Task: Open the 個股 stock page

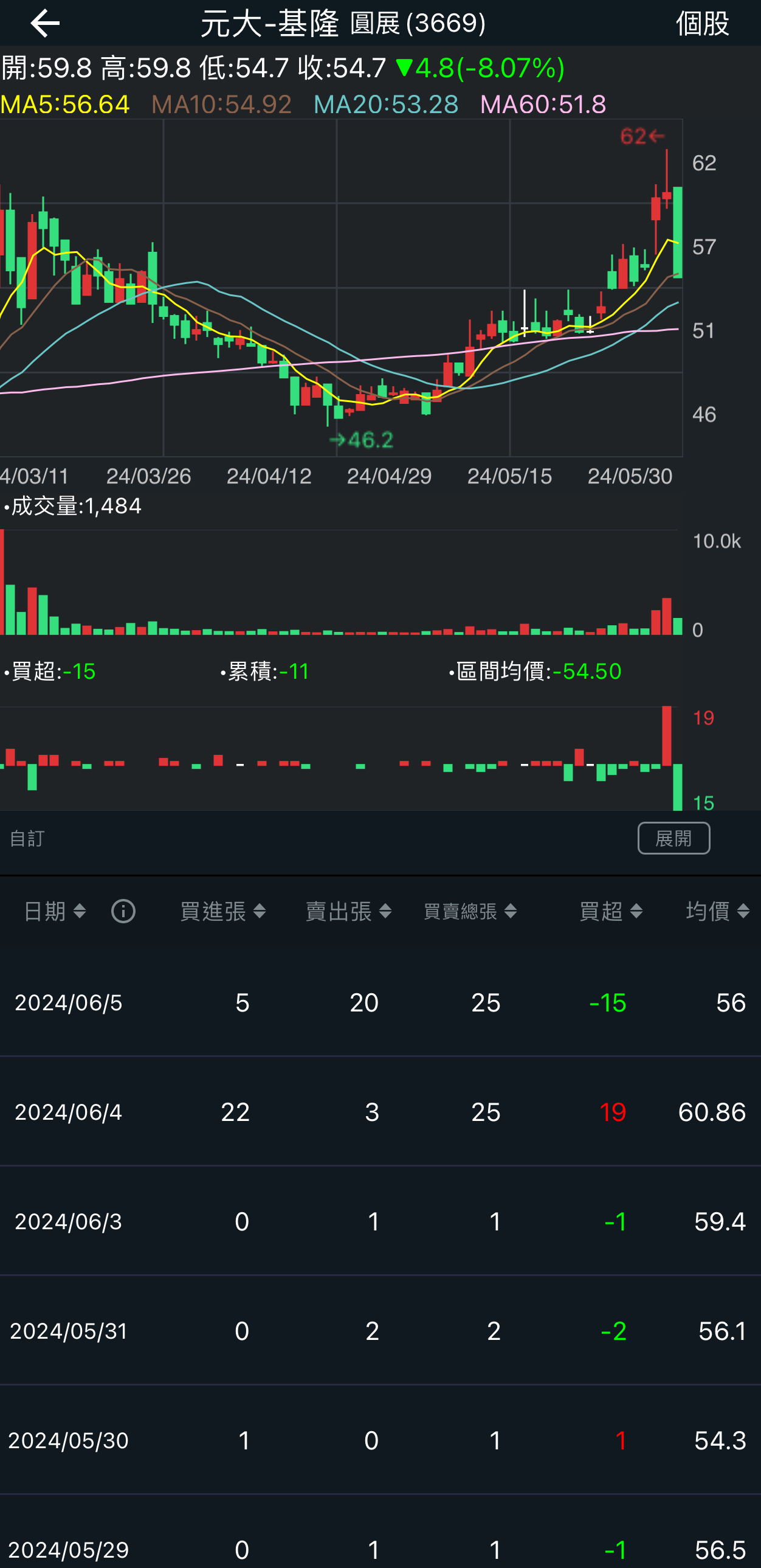Action: point(702,23)
